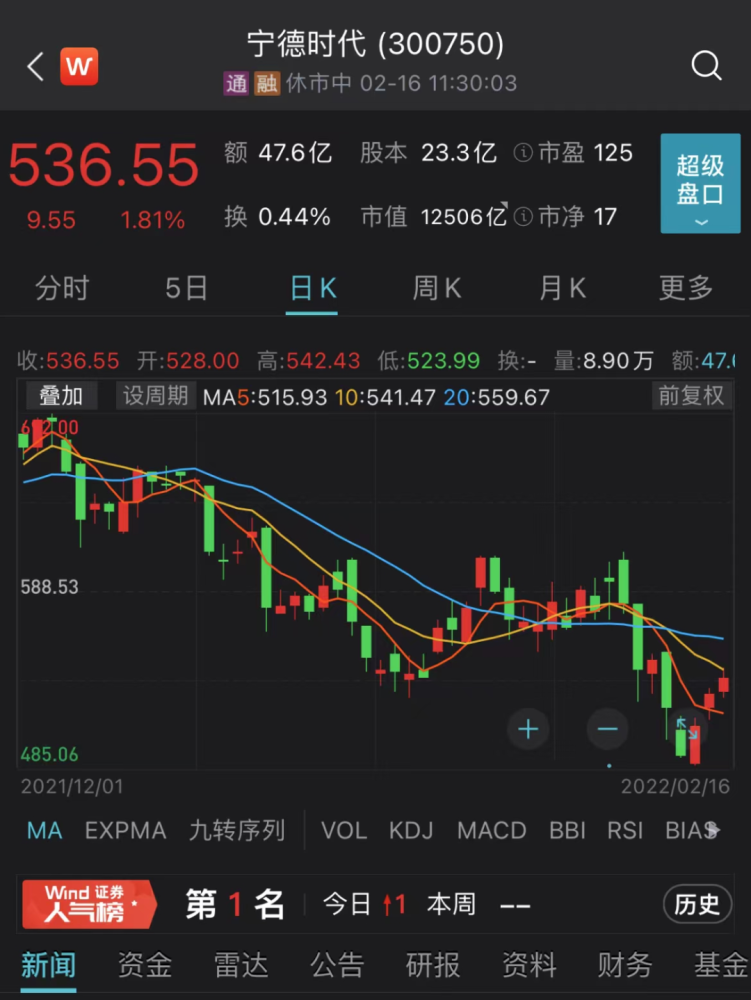Show the MACD indicator
This screenshot has height=1000, width=751.
click(x=491, y=830)
